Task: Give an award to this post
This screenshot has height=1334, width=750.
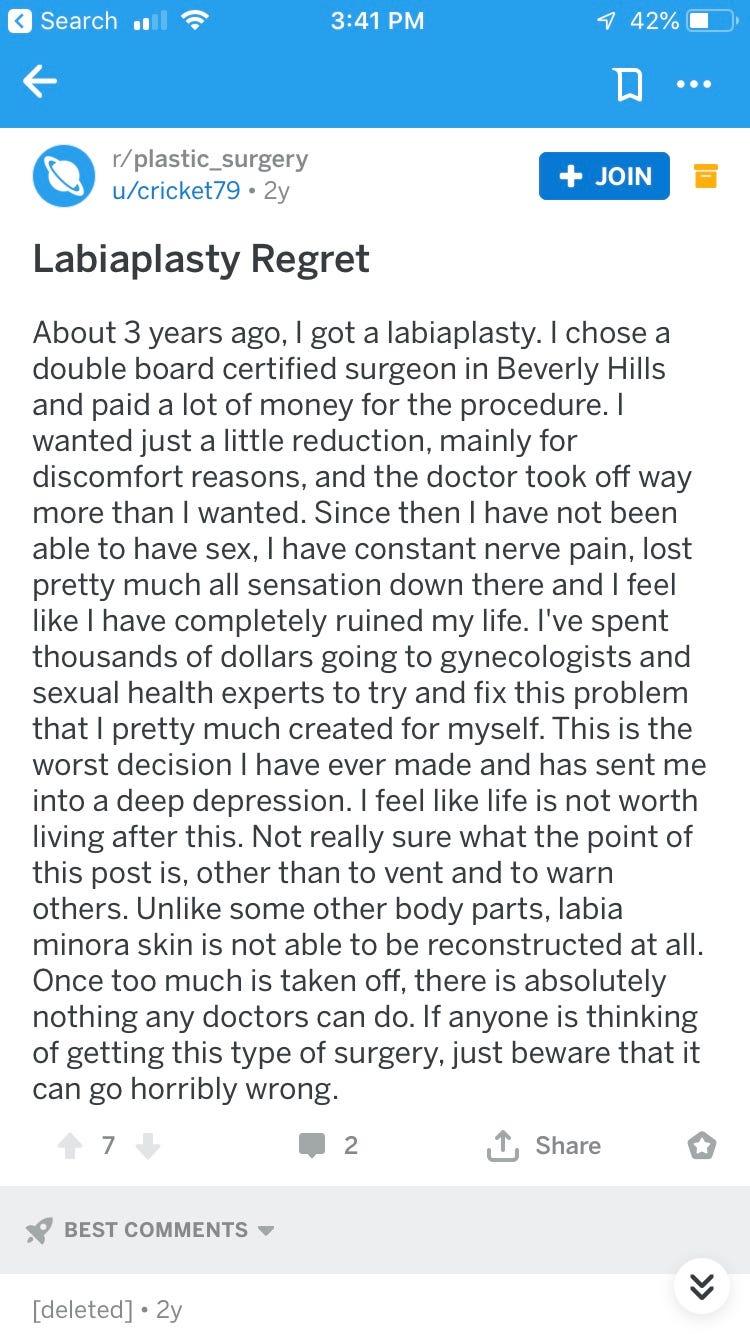Action: click(x=702, y=1146)
